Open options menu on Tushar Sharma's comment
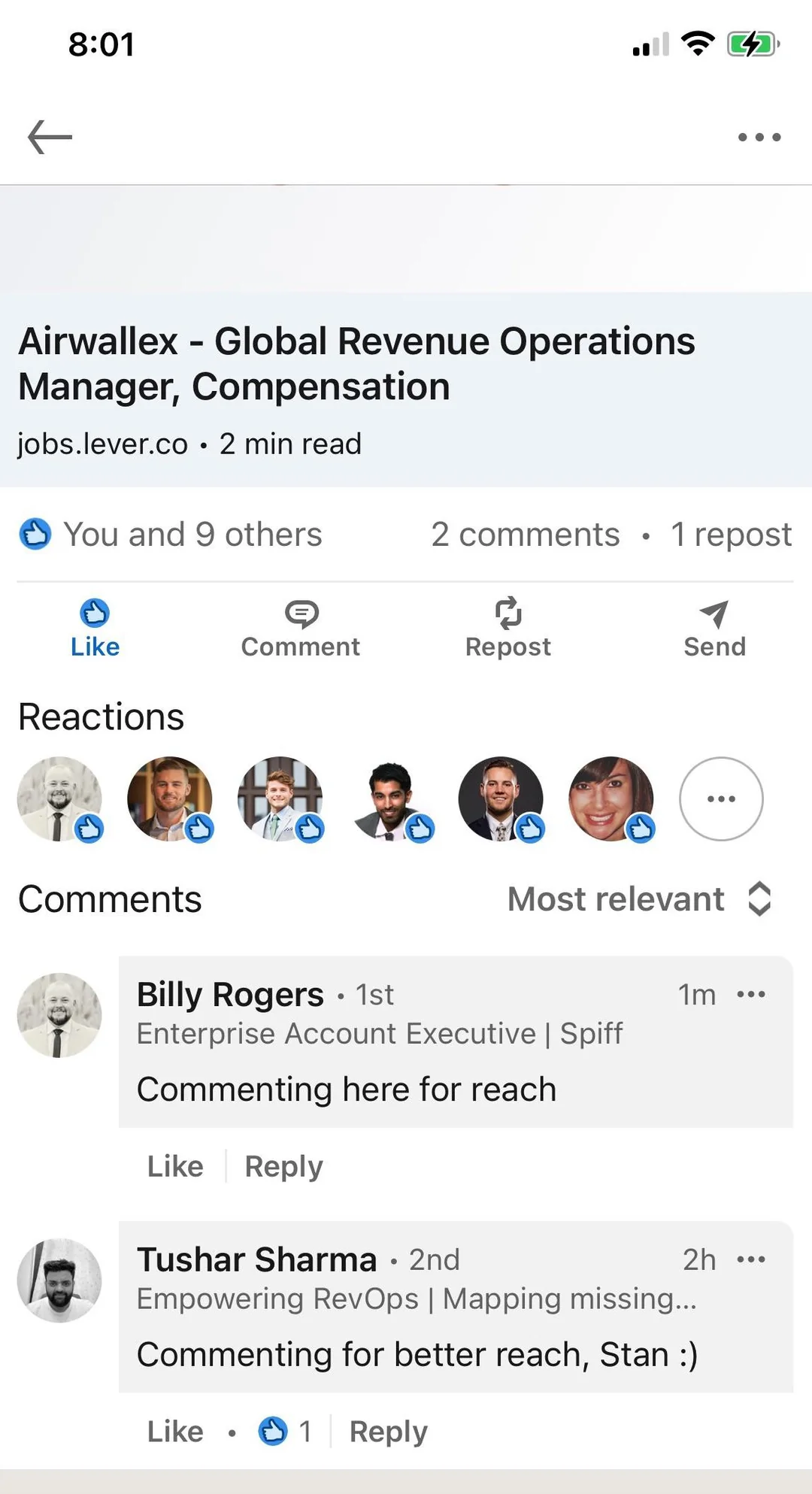 click(x=751, y=1259)
